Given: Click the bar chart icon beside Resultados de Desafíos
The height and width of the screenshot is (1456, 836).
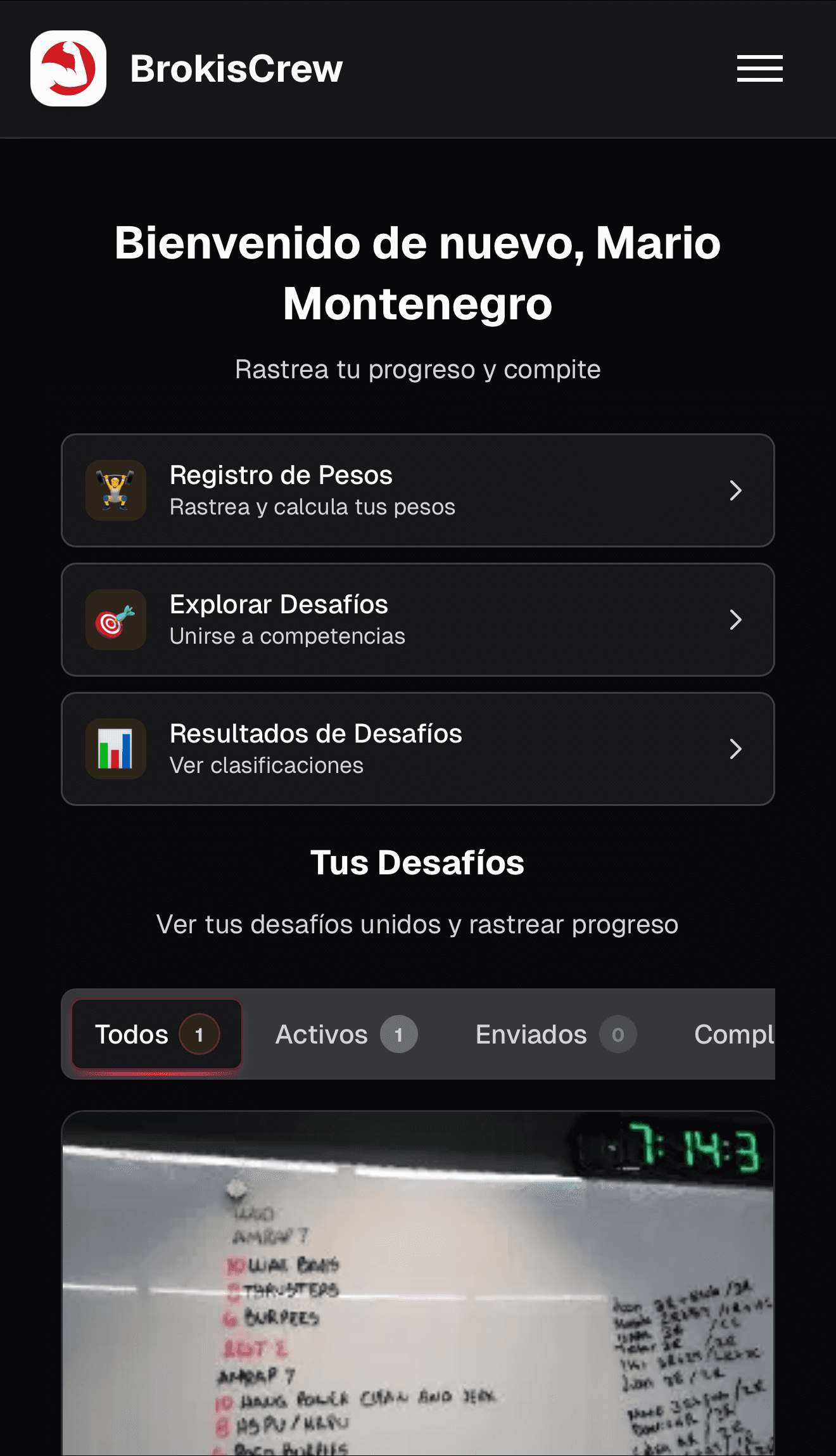Looking at the screenshot, I should [116, 749].
